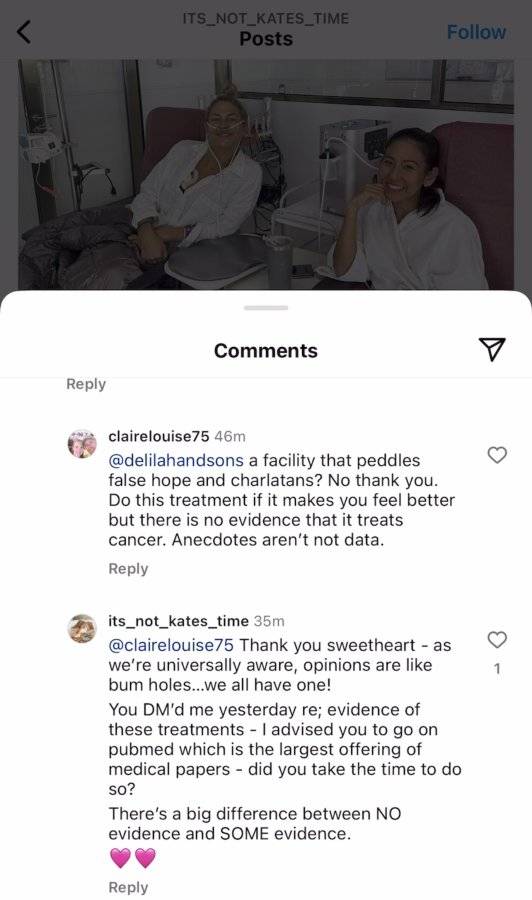Tap the comments sheet drag handle
Viewport: 532px width, 900px height.
coord(266,308)
